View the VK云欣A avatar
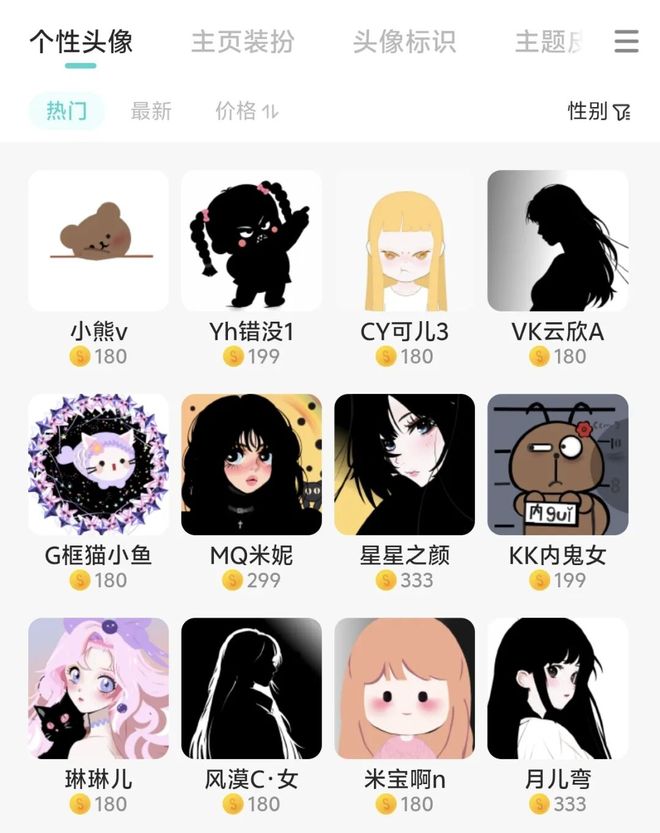 click(x=557, y=241)
